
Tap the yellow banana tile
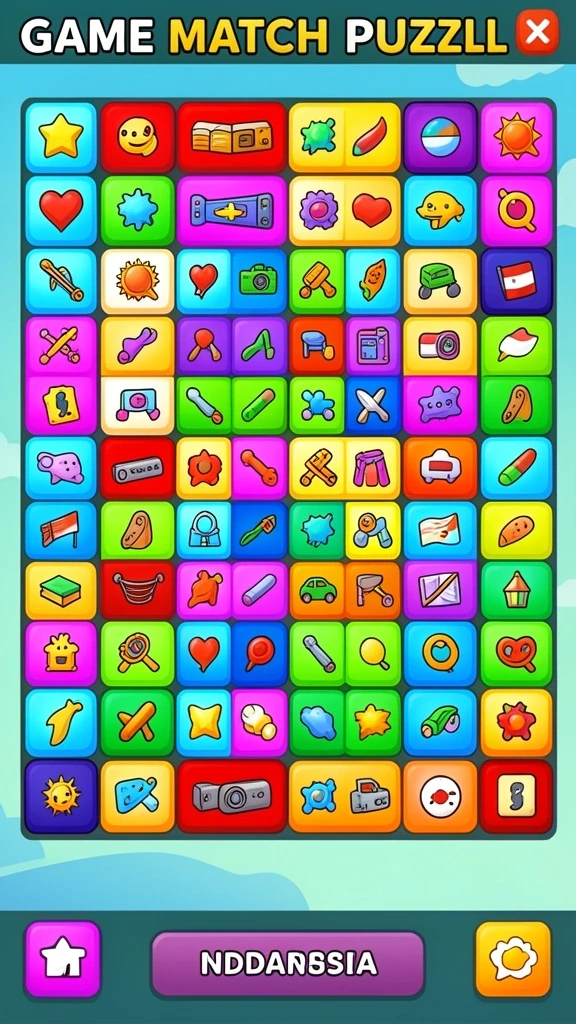click(61, 722)
